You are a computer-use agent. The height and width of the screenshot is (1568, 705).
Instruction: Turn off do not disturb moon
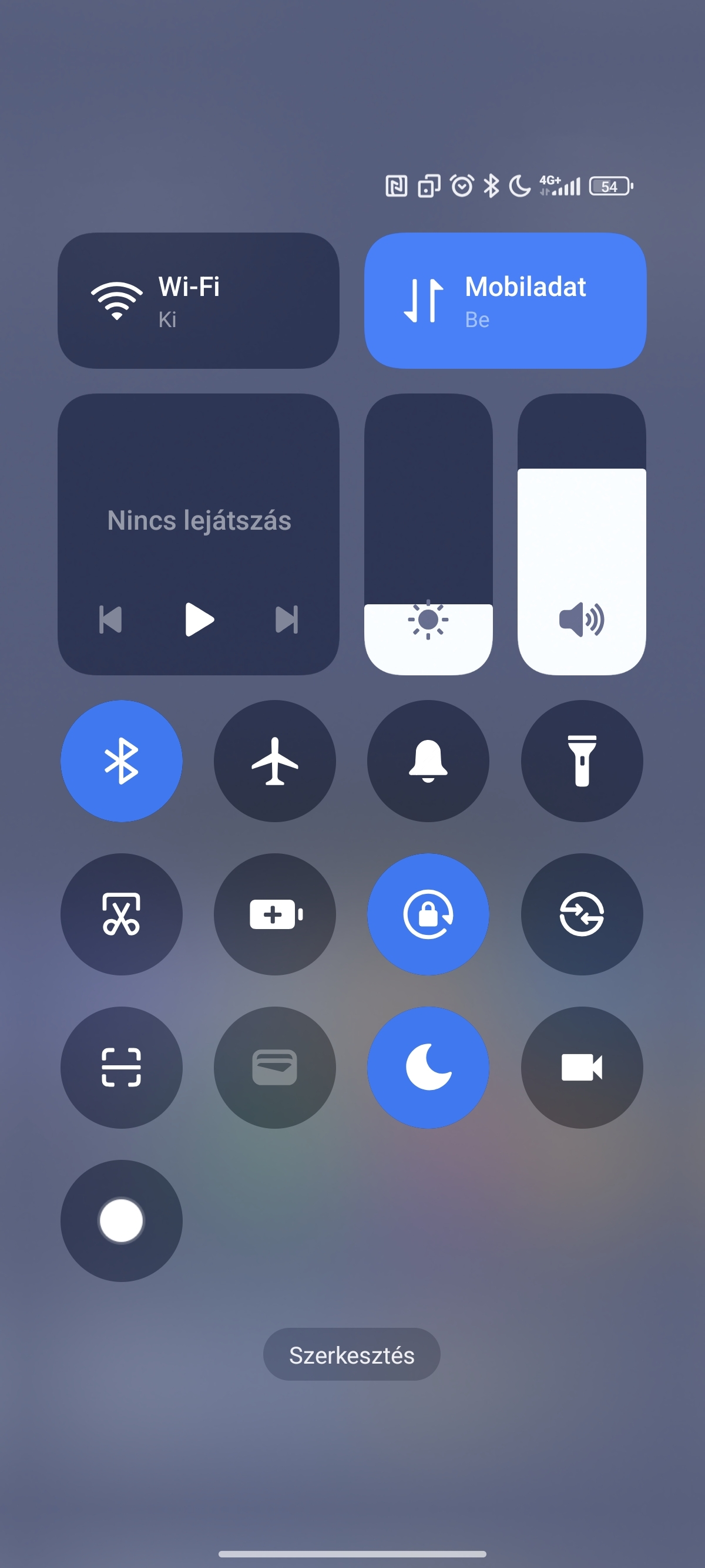428,1068
